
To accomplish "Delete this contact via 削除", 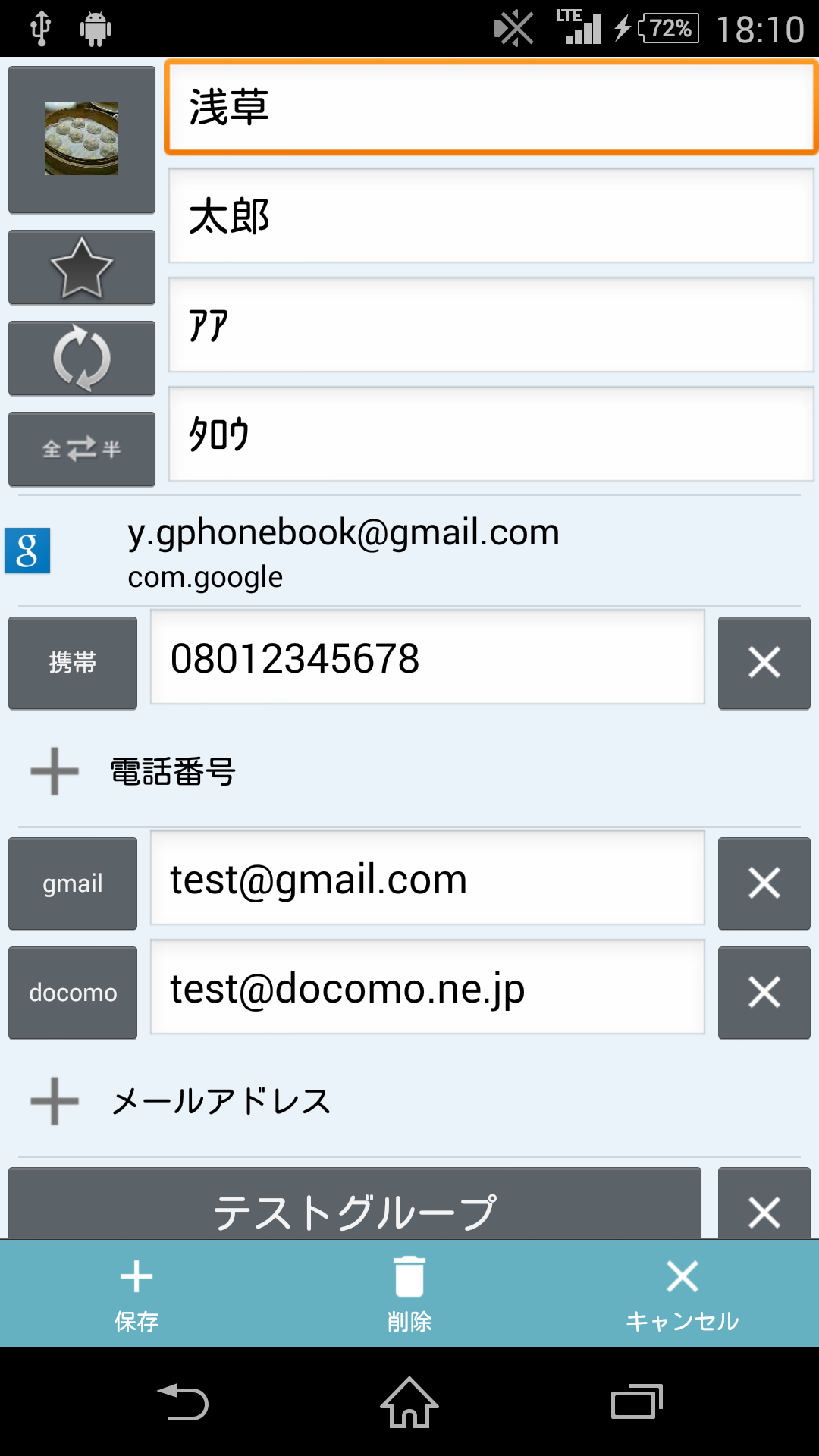I will 409,1294.
